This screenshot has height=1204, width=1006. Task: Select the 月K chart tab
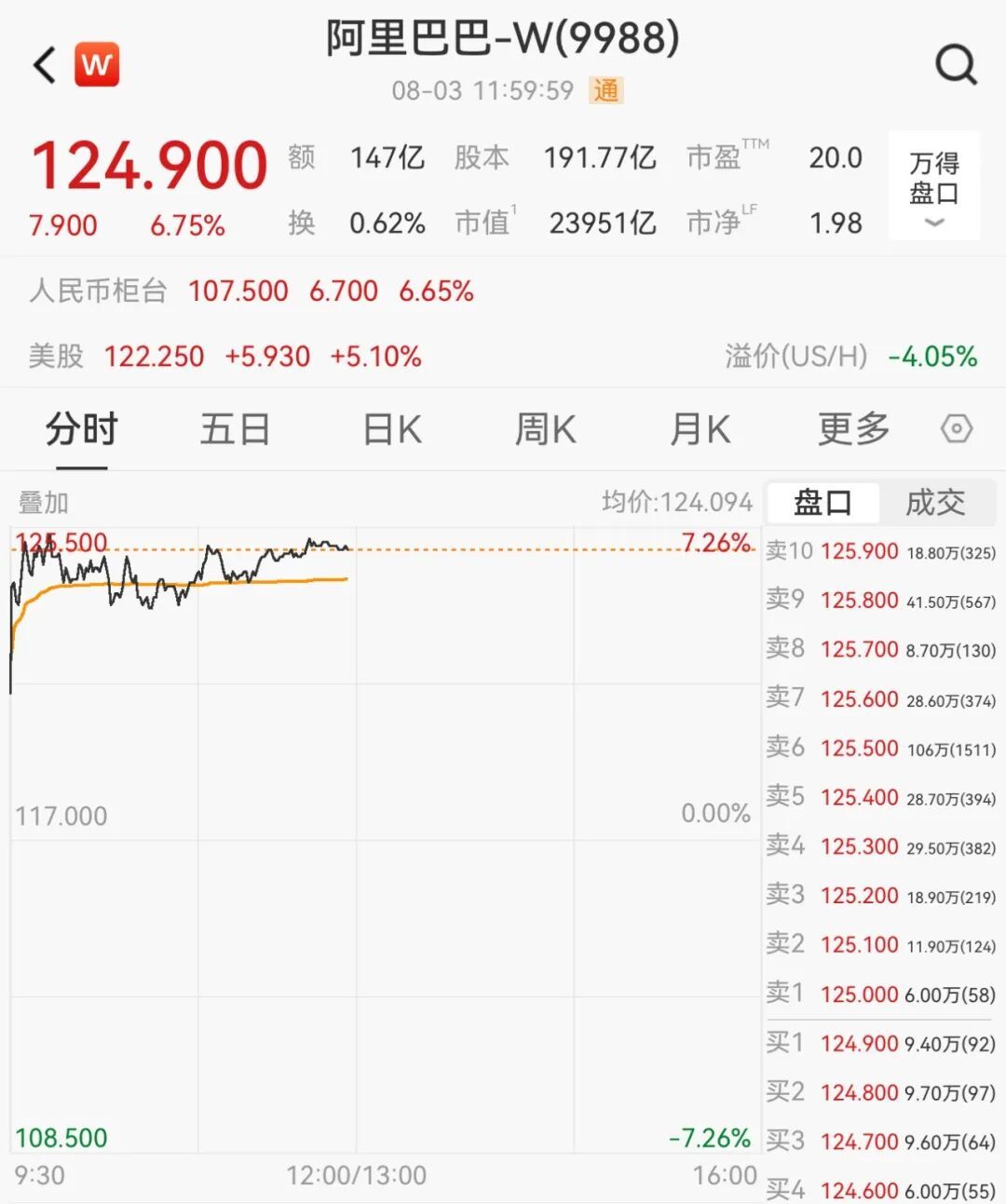pyautogui.click(x=700, y=429)
